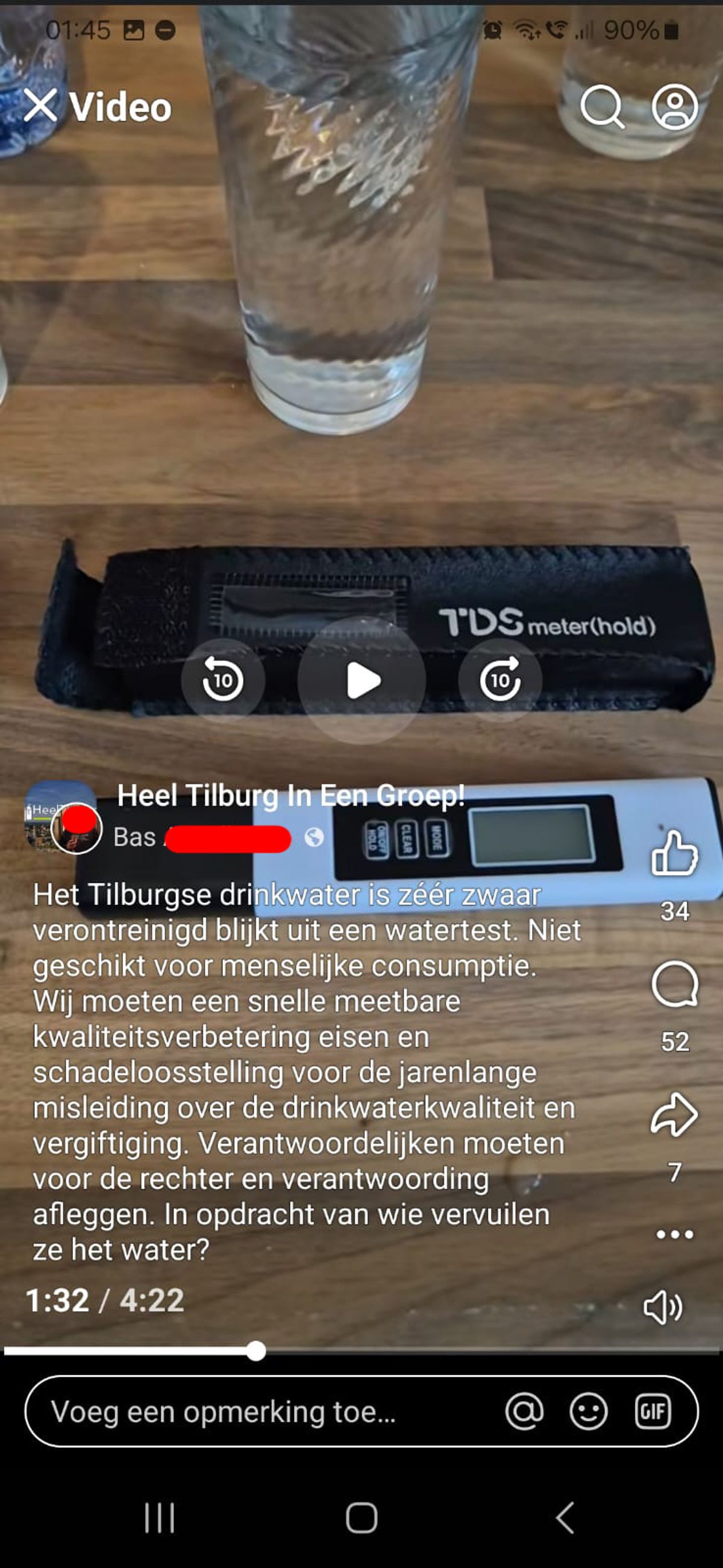This screenshot has height=1568, width=723.
Task: Open the Heel Tilburg In Een Groep! group
Action: [290, 795]
